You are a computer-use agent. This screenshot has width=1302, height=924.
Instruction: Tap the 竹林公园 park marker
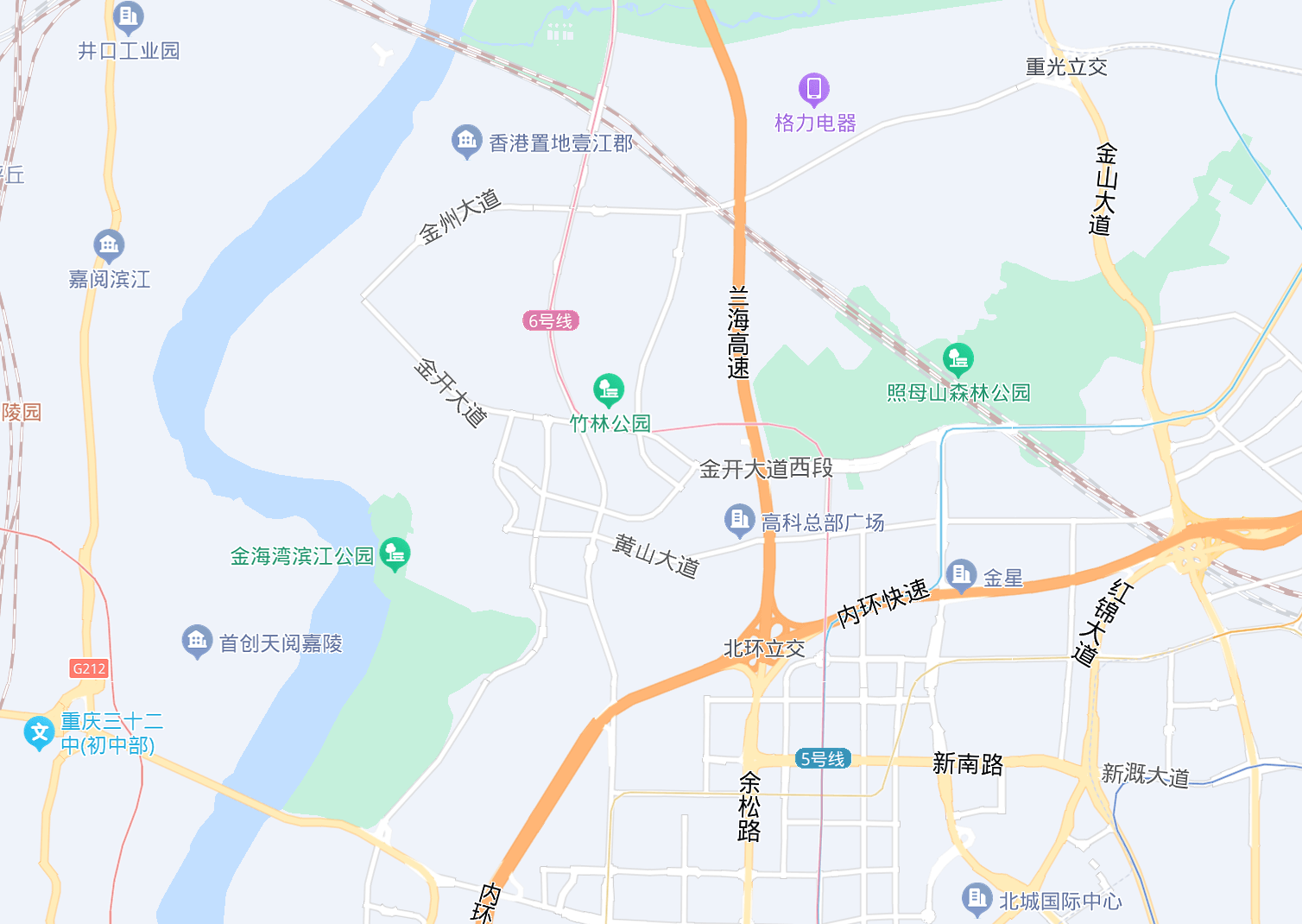coord(609,389)
